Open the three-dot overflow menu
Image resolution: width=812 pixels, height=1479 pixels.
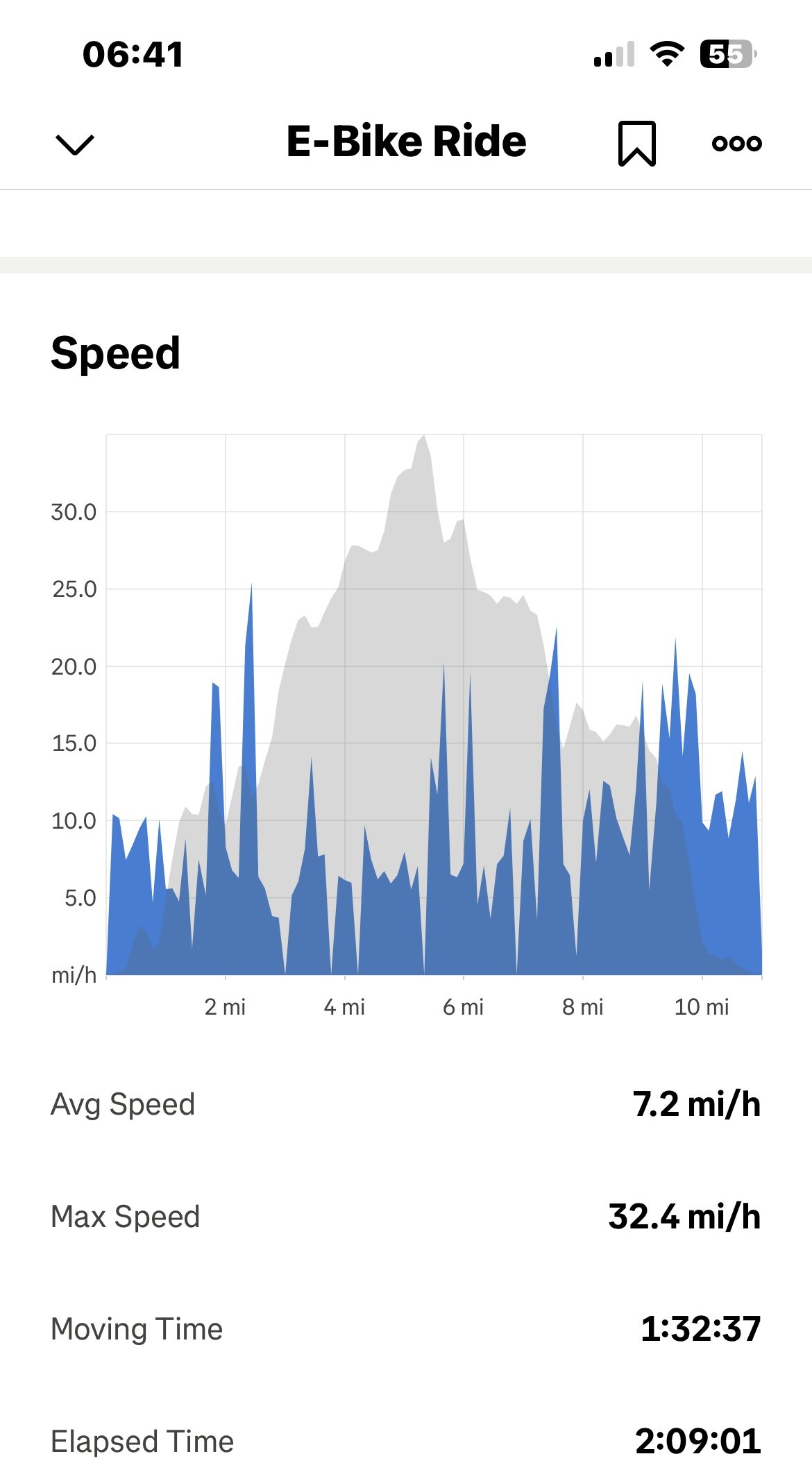pos(736,144)
